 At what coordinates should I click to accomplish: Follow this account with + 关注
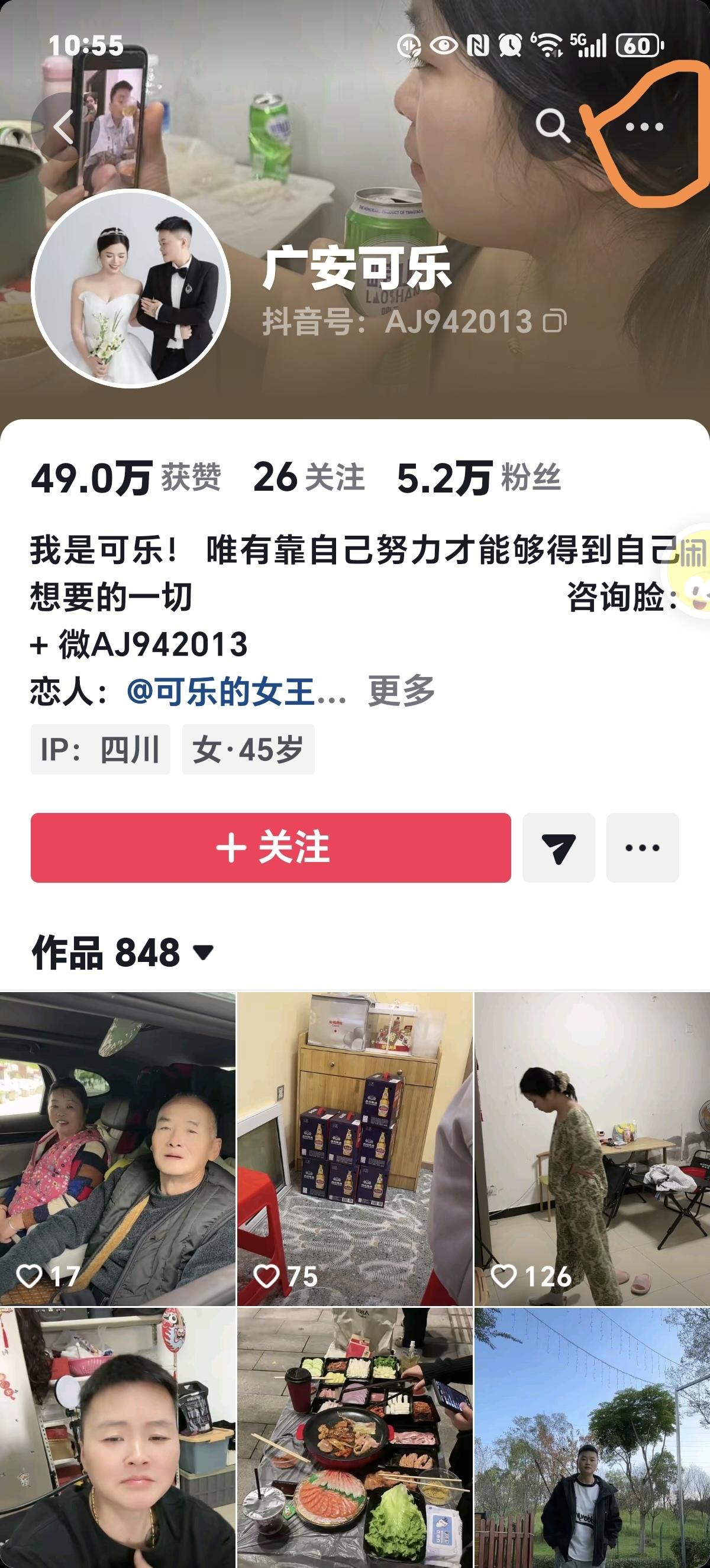(271, 847)
